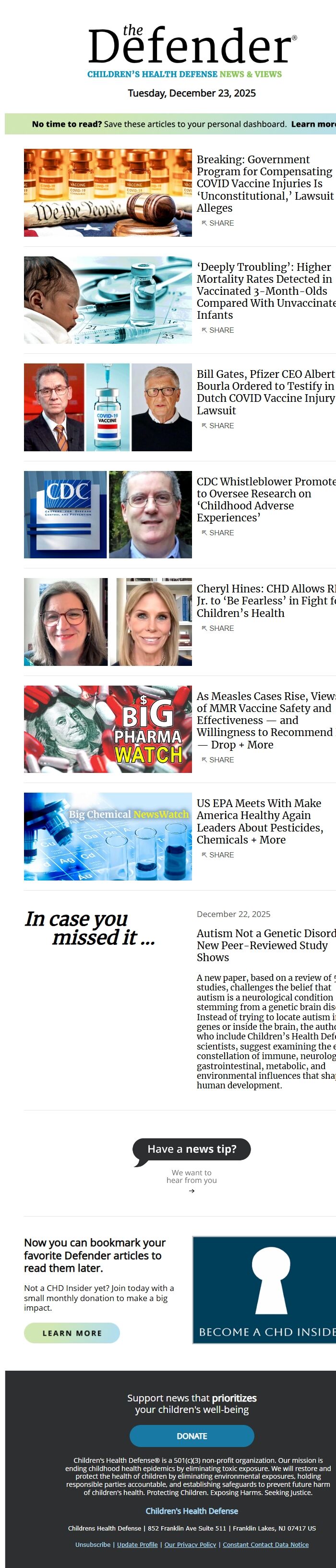The image size is (336, 1568).
Task: Share the Bill Gates Dutch lawsuit article
Action: [218, 426]
